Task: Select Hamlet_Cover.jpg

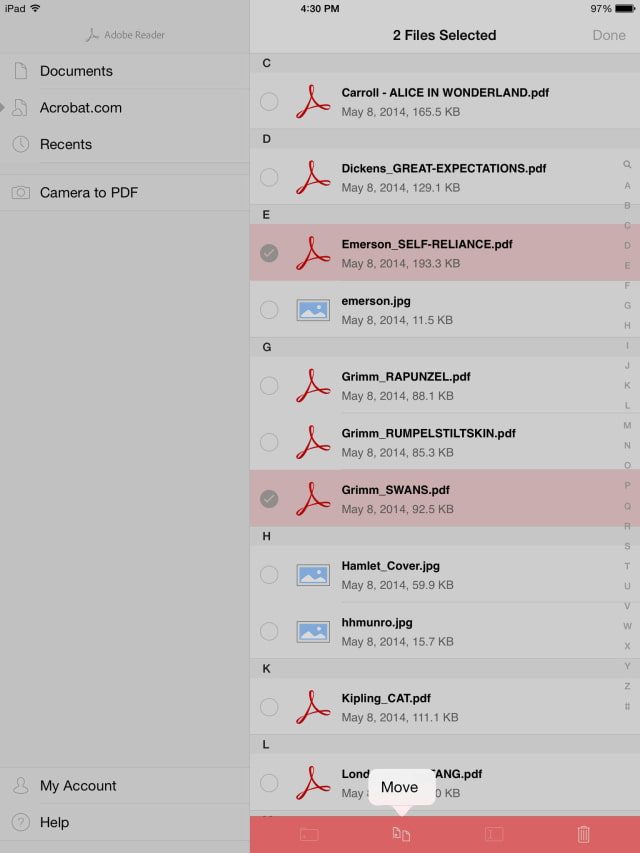Action: click(x=269, y=574)
